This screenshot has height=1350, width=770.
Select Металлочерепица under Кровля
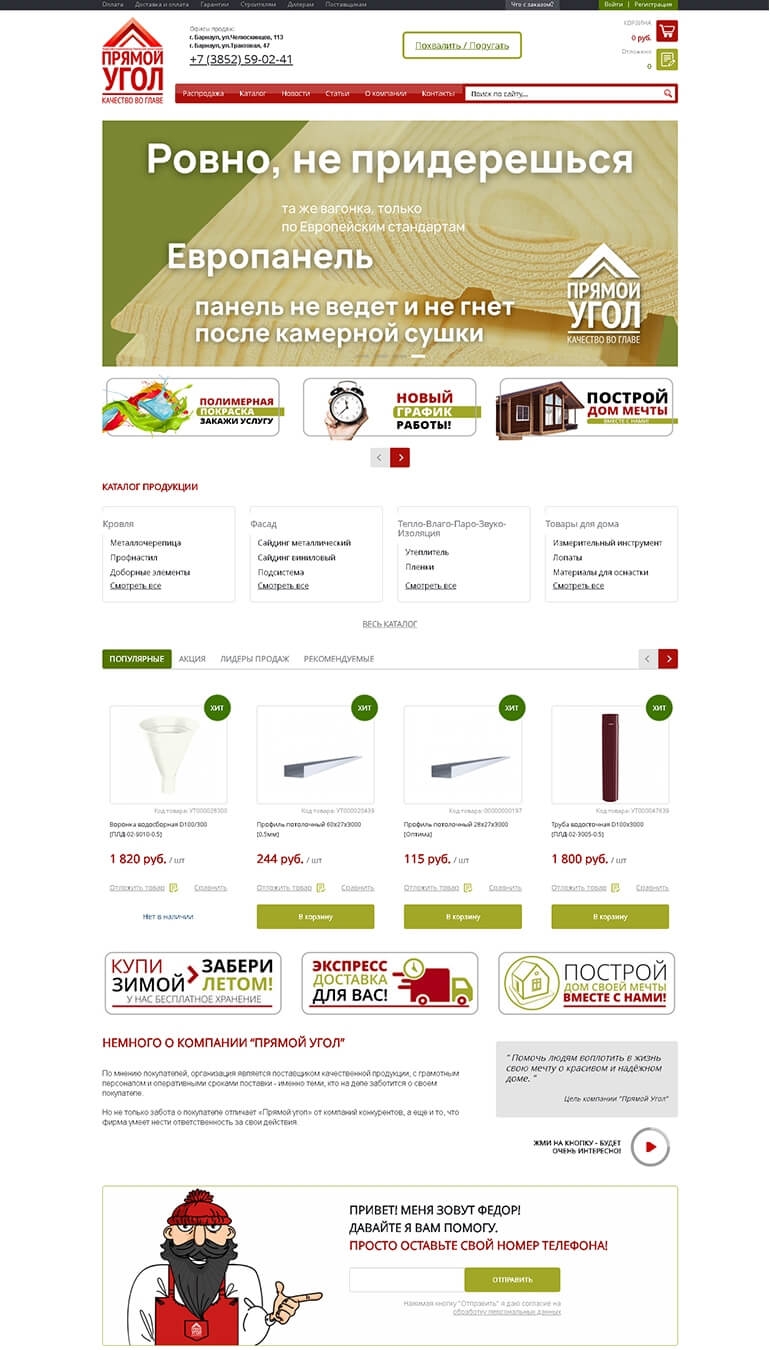(145, 543)
